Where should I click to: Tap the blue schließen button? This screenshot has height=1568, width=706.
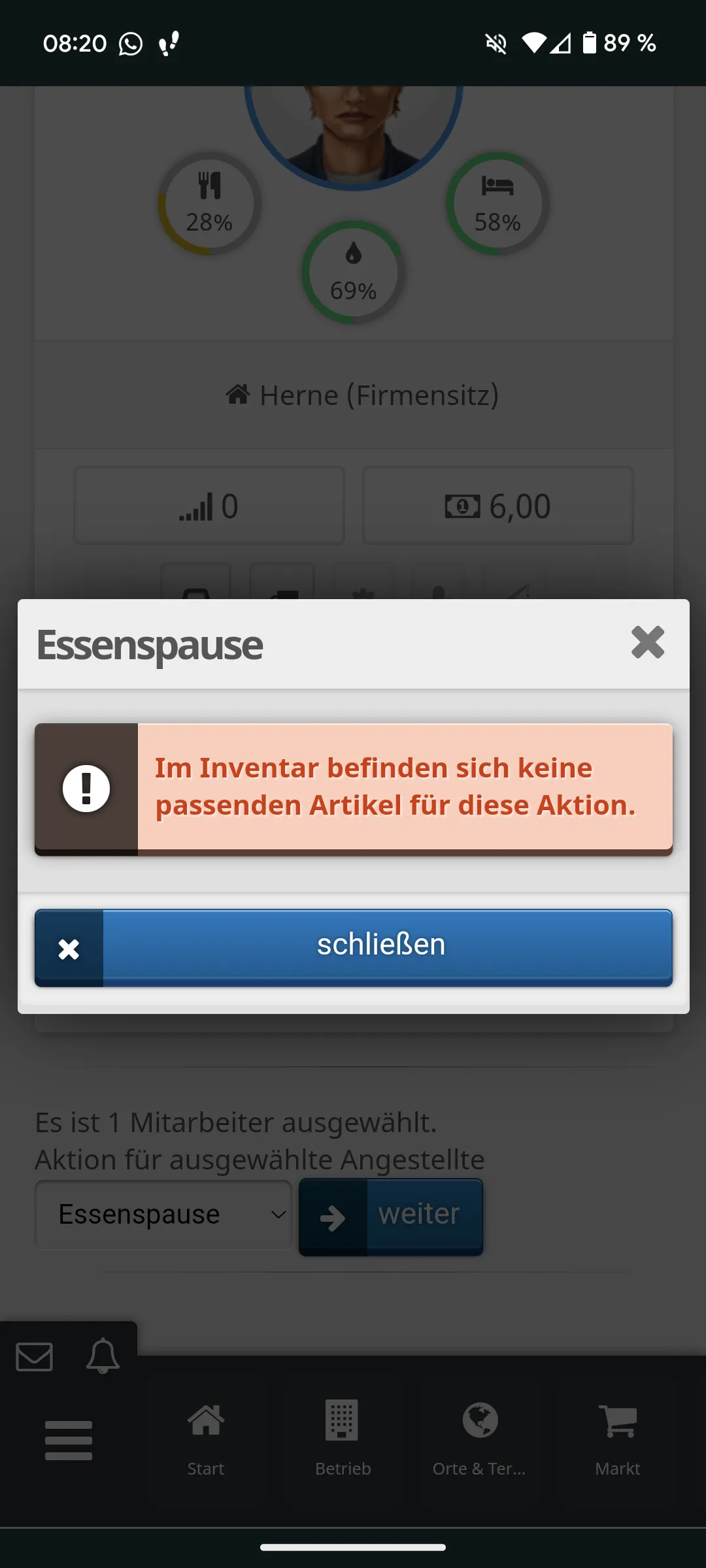(x=354, y=947)
